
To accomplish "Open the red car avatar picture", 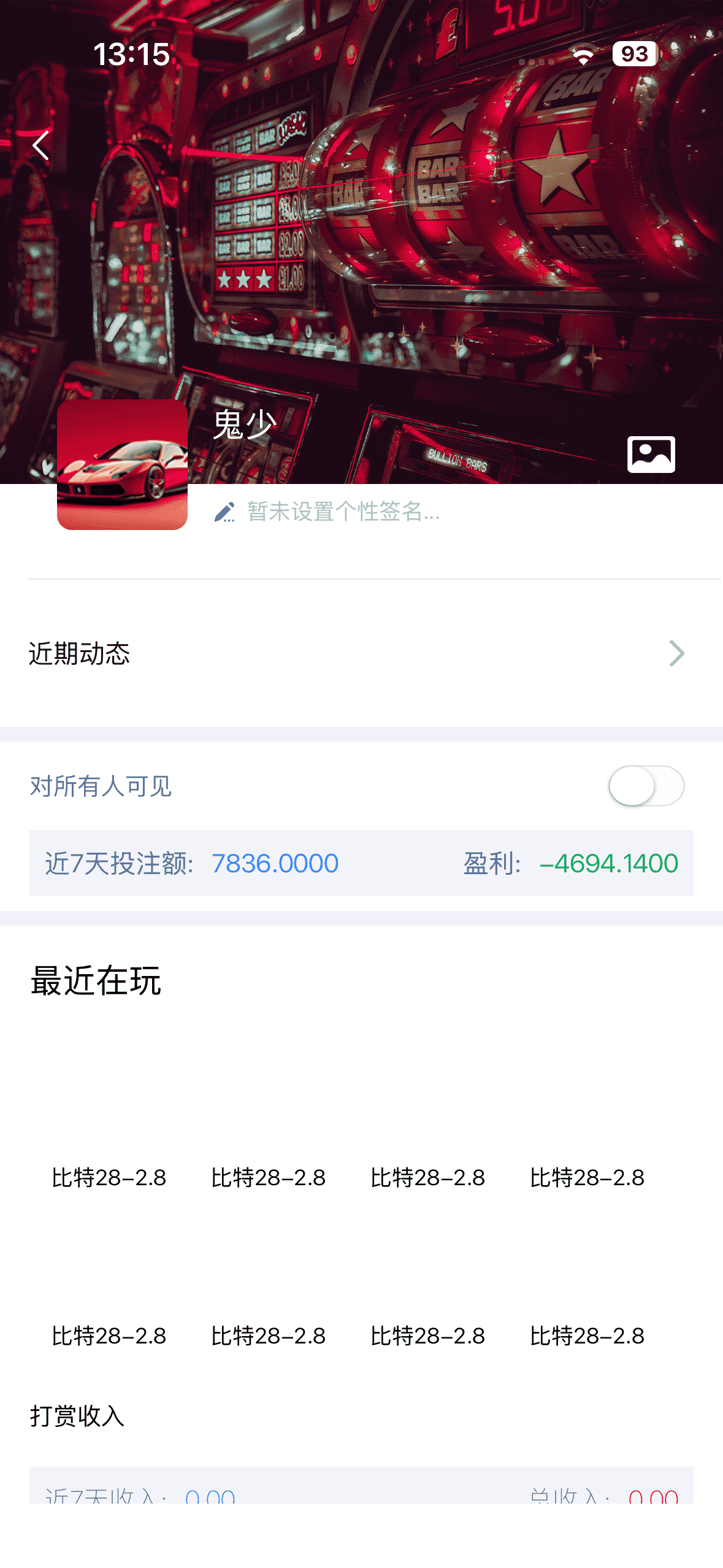I will [x=122, y=464].
